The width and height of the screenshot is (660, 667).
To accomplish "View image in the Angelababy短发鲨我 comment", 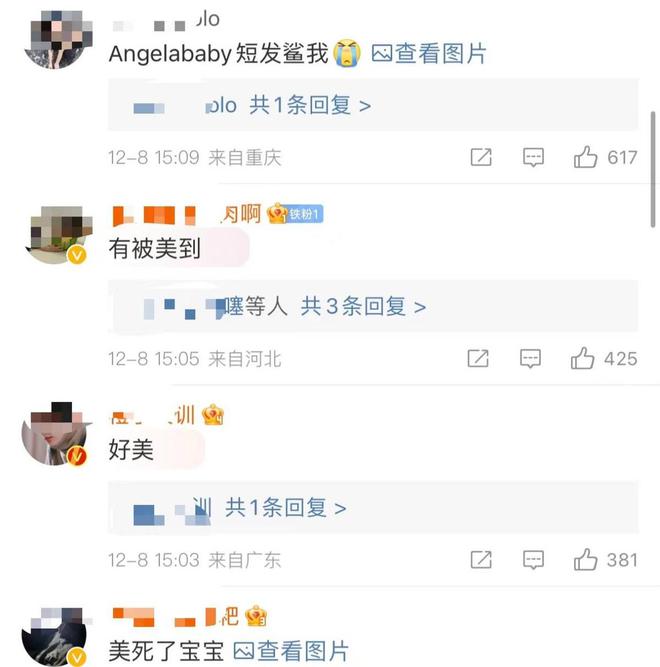I will point(429,53).
